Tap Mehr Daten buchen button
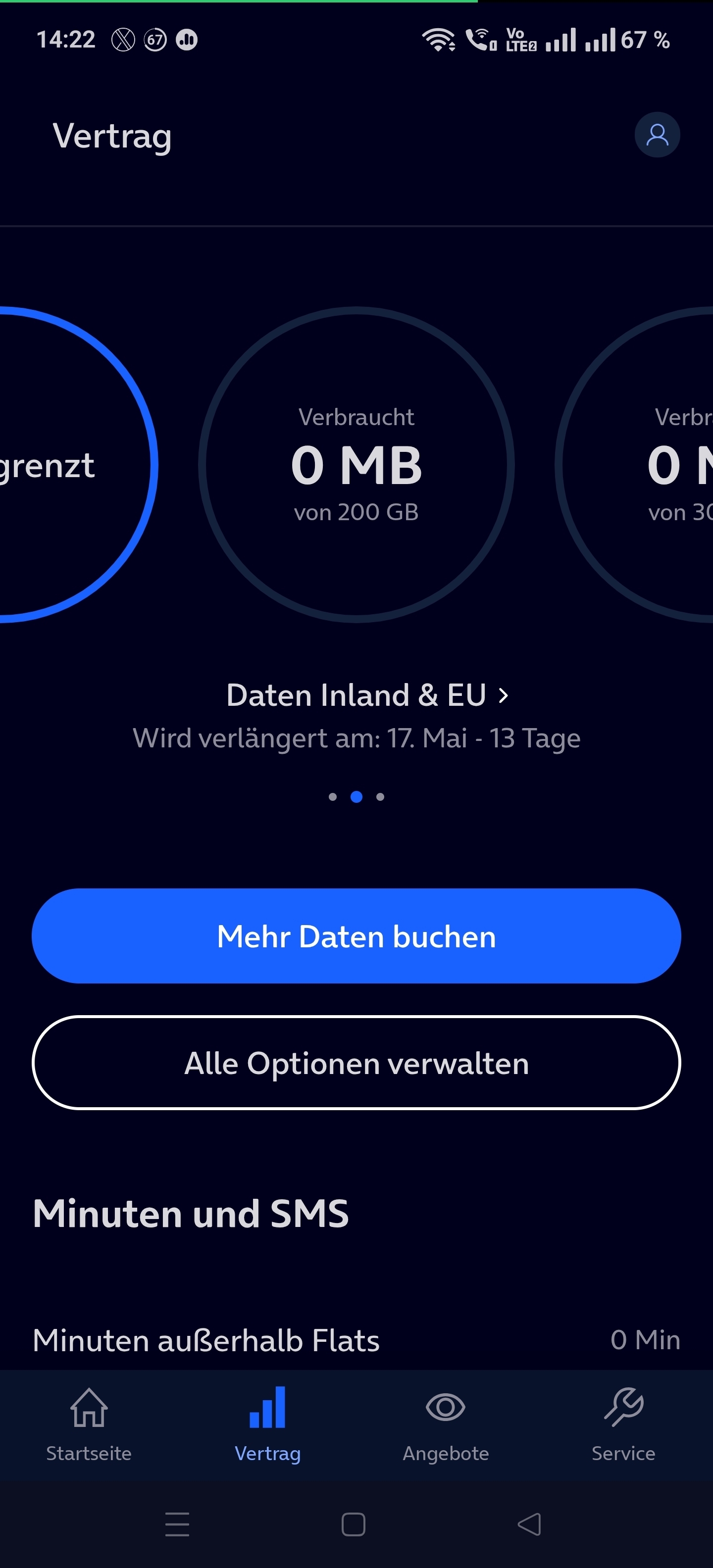The image size is (713, 1568). [x=356, y=935]
